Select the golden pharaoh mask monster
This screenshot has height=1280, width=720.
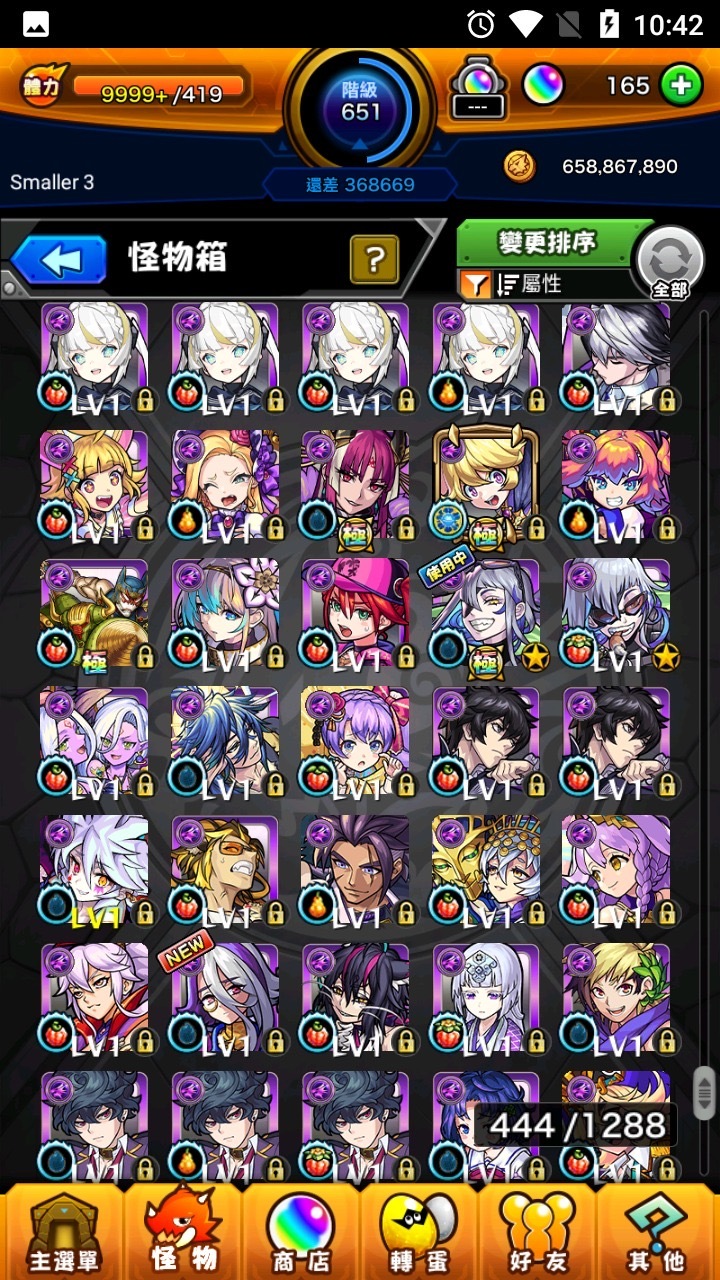(485, 868)
